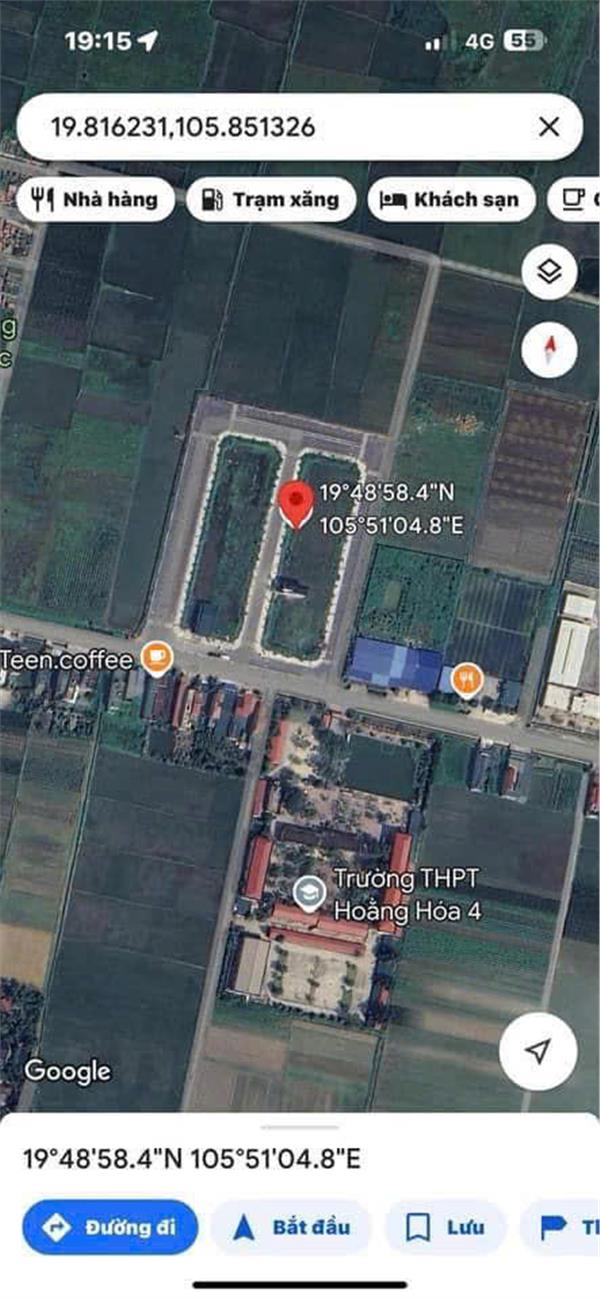600x1300 pixels.
Task: Open the restaurant marker by the blue roof
Action: [467, 680]
